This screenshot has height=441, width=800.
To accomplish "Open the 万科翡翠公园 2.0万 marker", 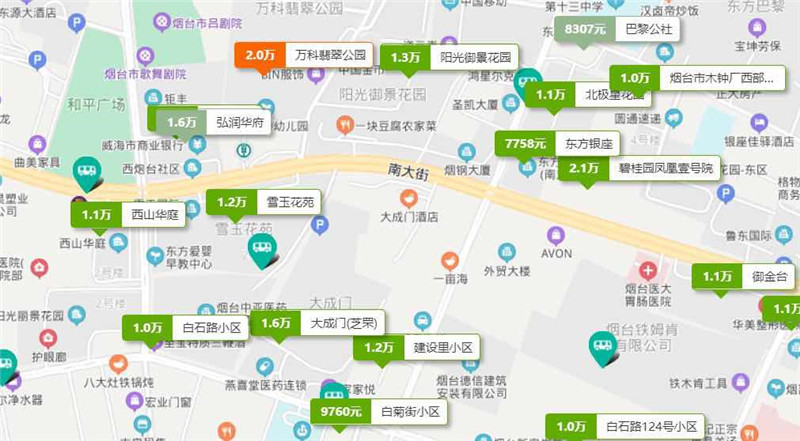I will [303, 54].
